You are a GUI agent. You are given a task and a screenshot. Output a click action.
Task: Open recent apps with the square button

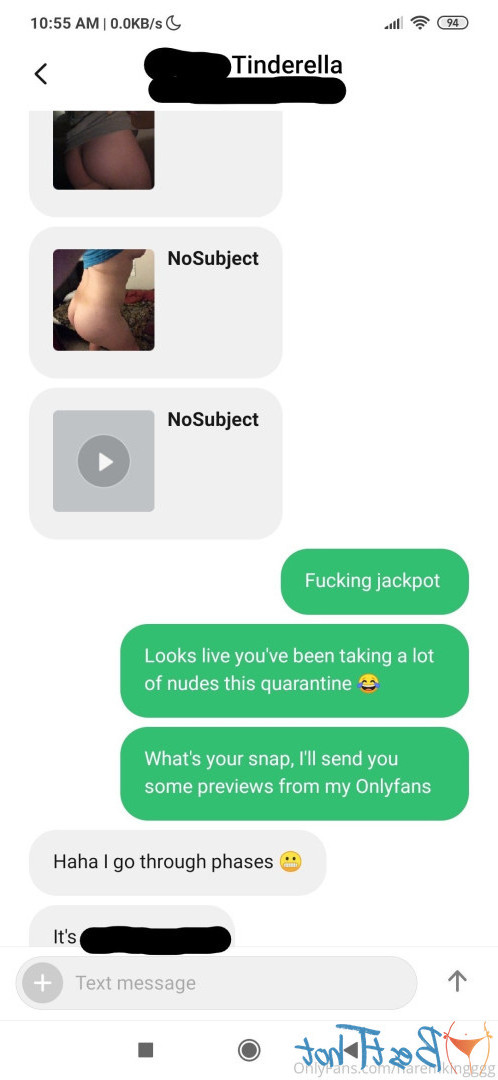145,1049
